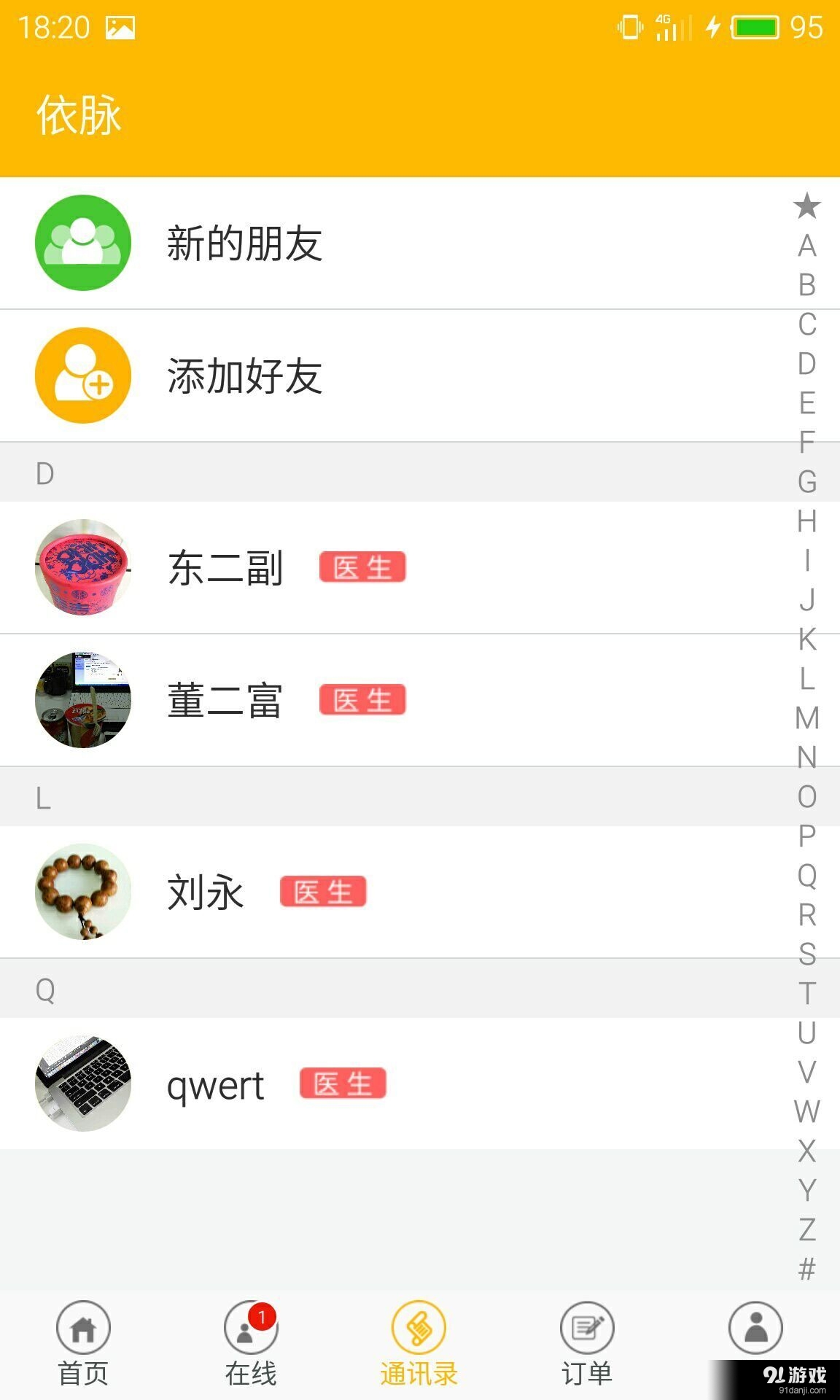Tap the 医生 badge next to qwert
The image size is (840, 1400).
344,1085
